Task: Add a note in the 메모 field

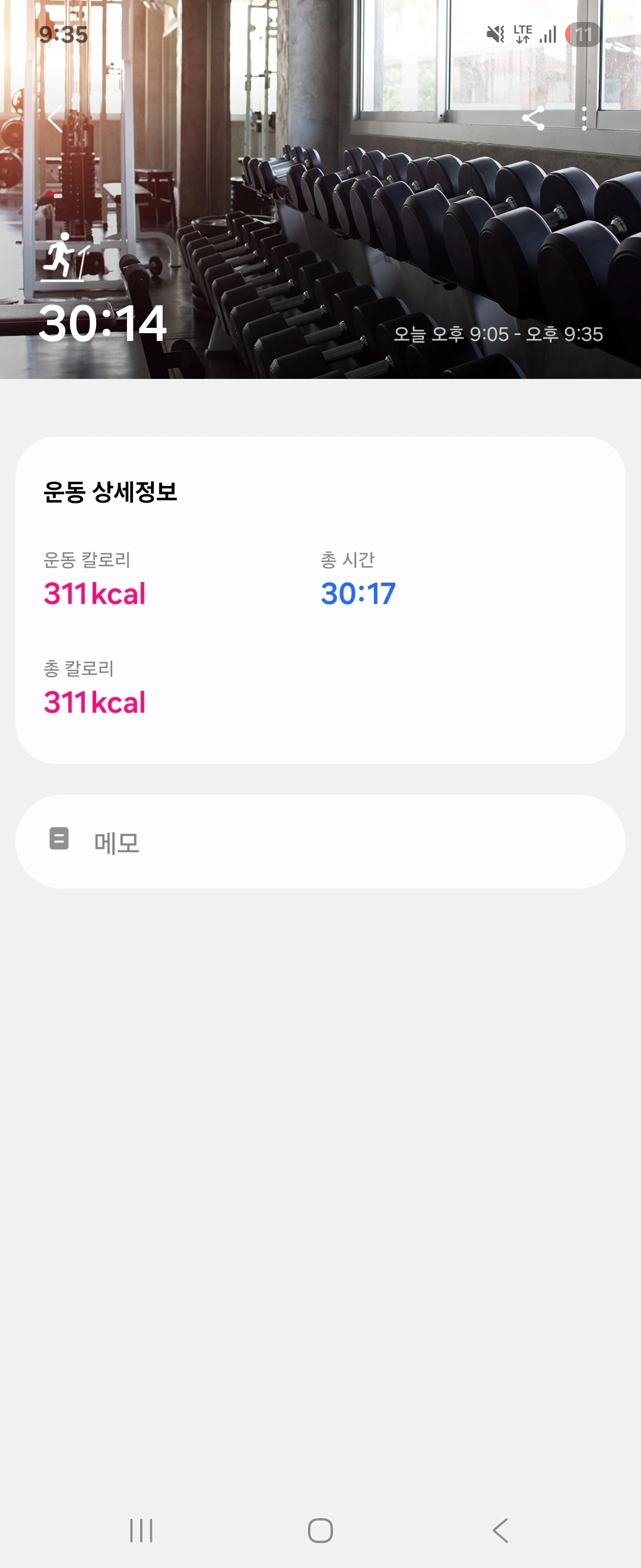Action: tap(320, 841)
